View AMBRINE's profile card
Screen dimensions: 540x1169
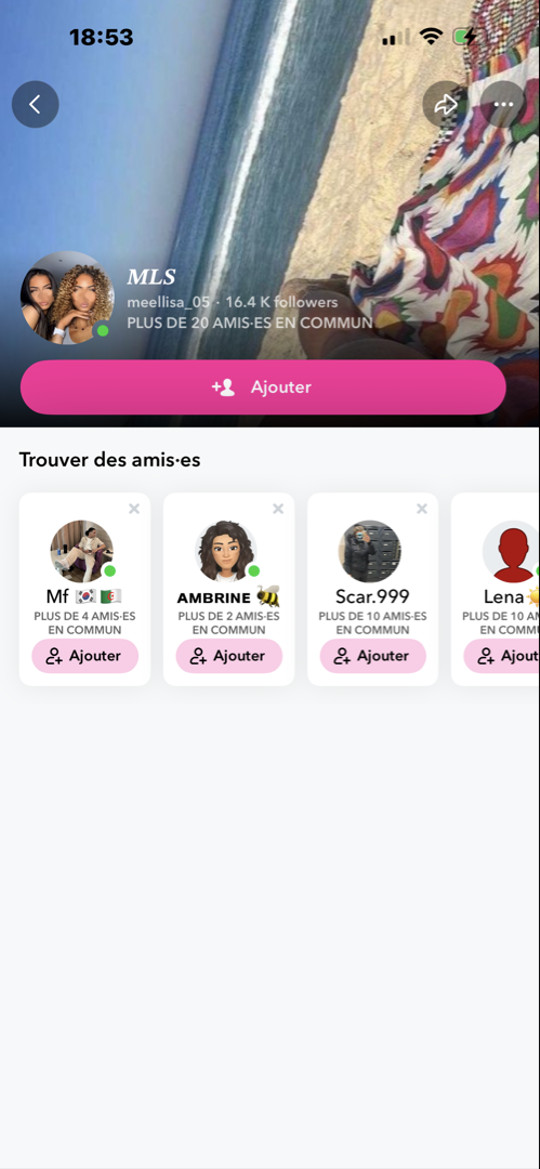(x=229, y=589)
